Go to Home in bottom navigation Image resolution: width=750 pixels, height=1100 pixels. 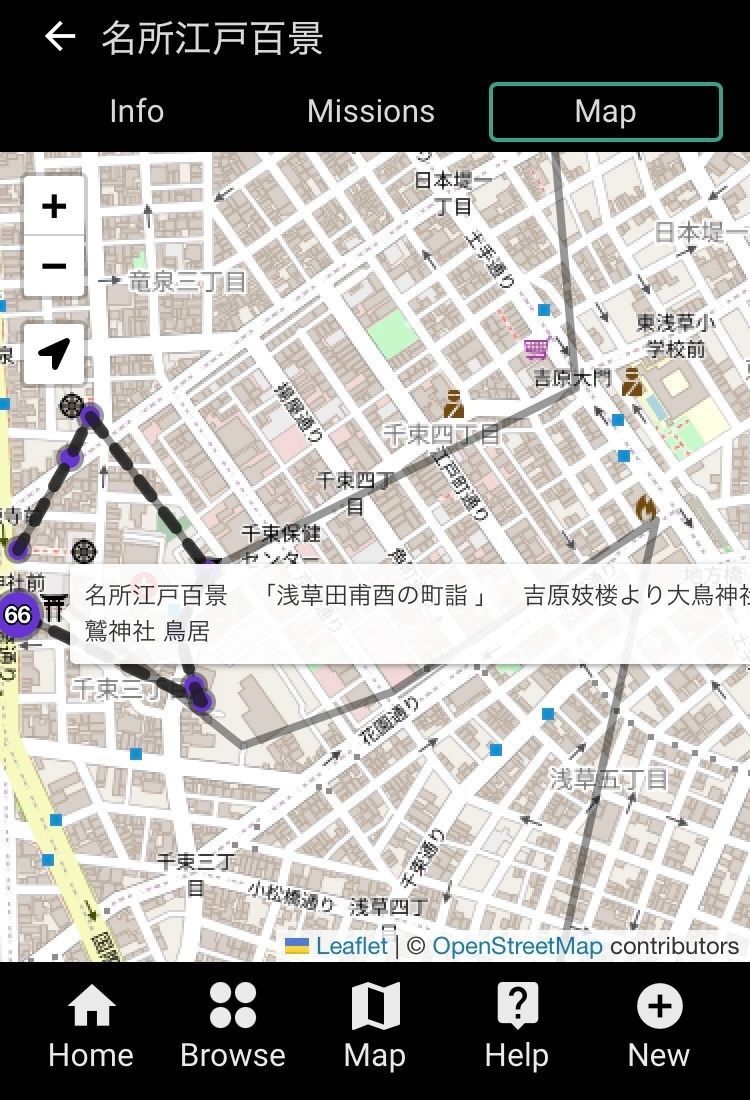tap(91, 1026)
